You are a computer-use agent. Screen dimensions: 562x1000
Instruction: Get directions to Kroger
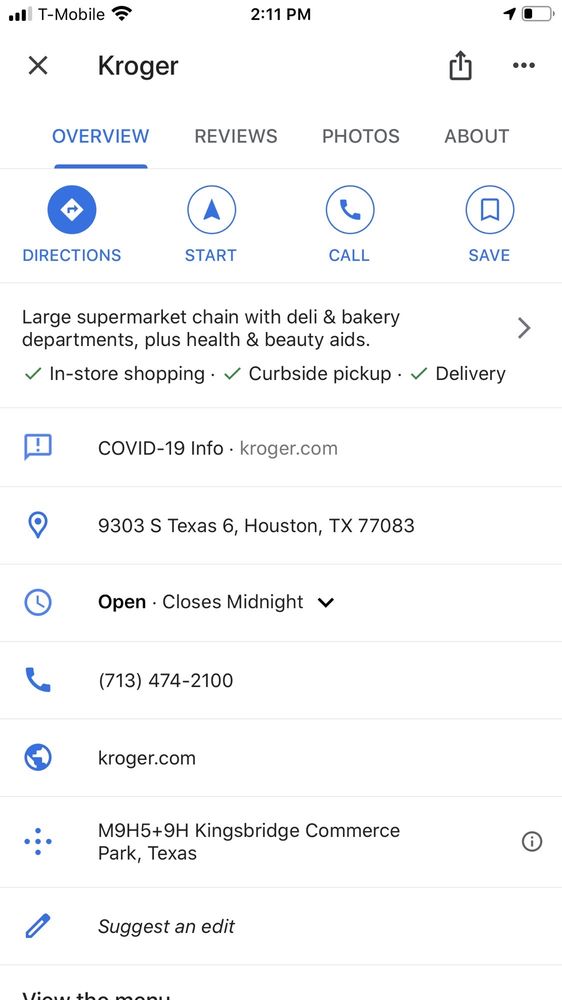point(71,225)
